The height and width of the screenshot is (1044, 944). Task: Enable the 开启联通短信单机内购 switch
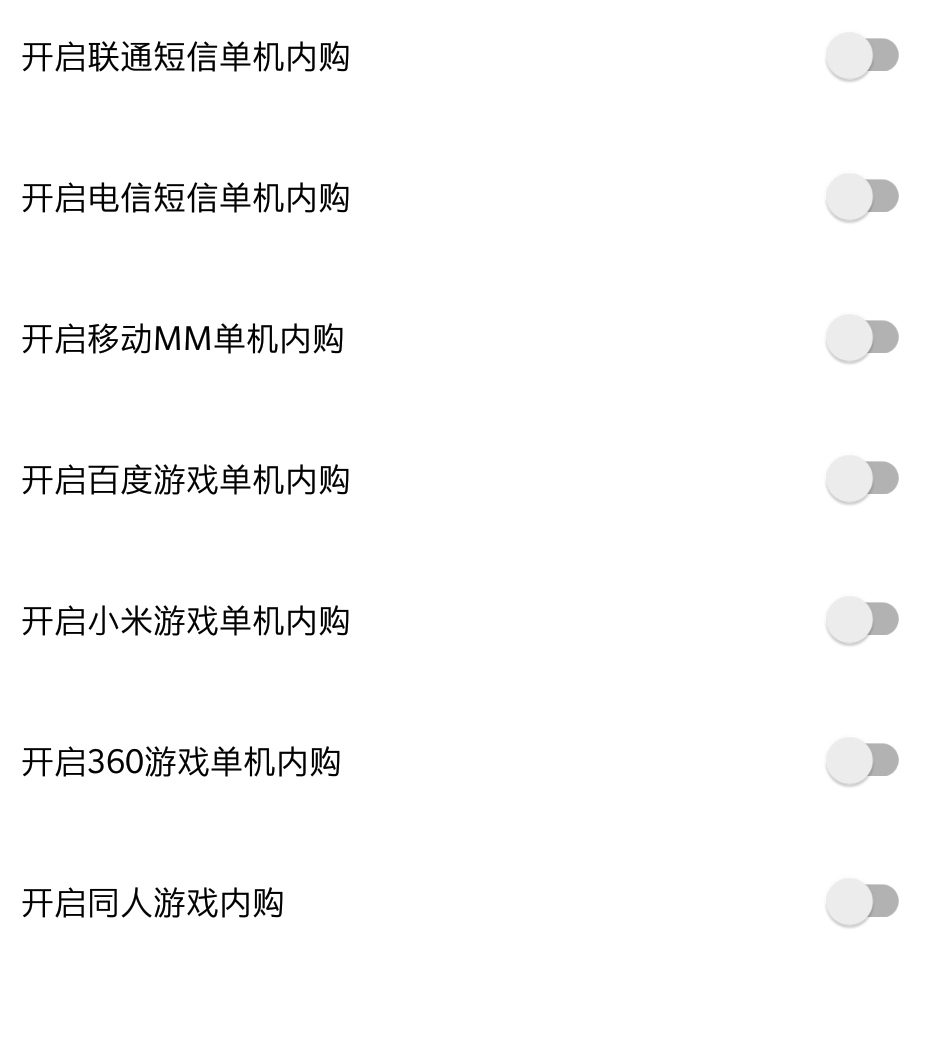862,56
